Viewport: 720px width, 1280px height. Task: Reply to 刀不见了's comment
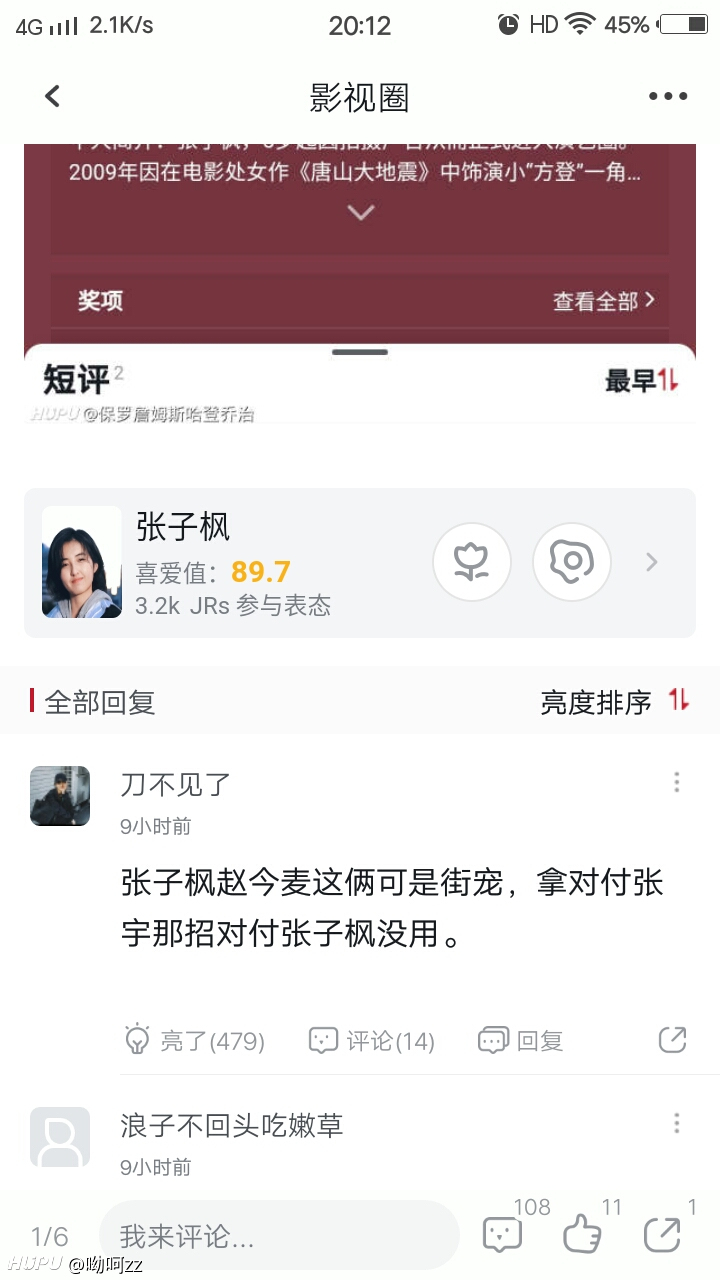pos(521,1040)
